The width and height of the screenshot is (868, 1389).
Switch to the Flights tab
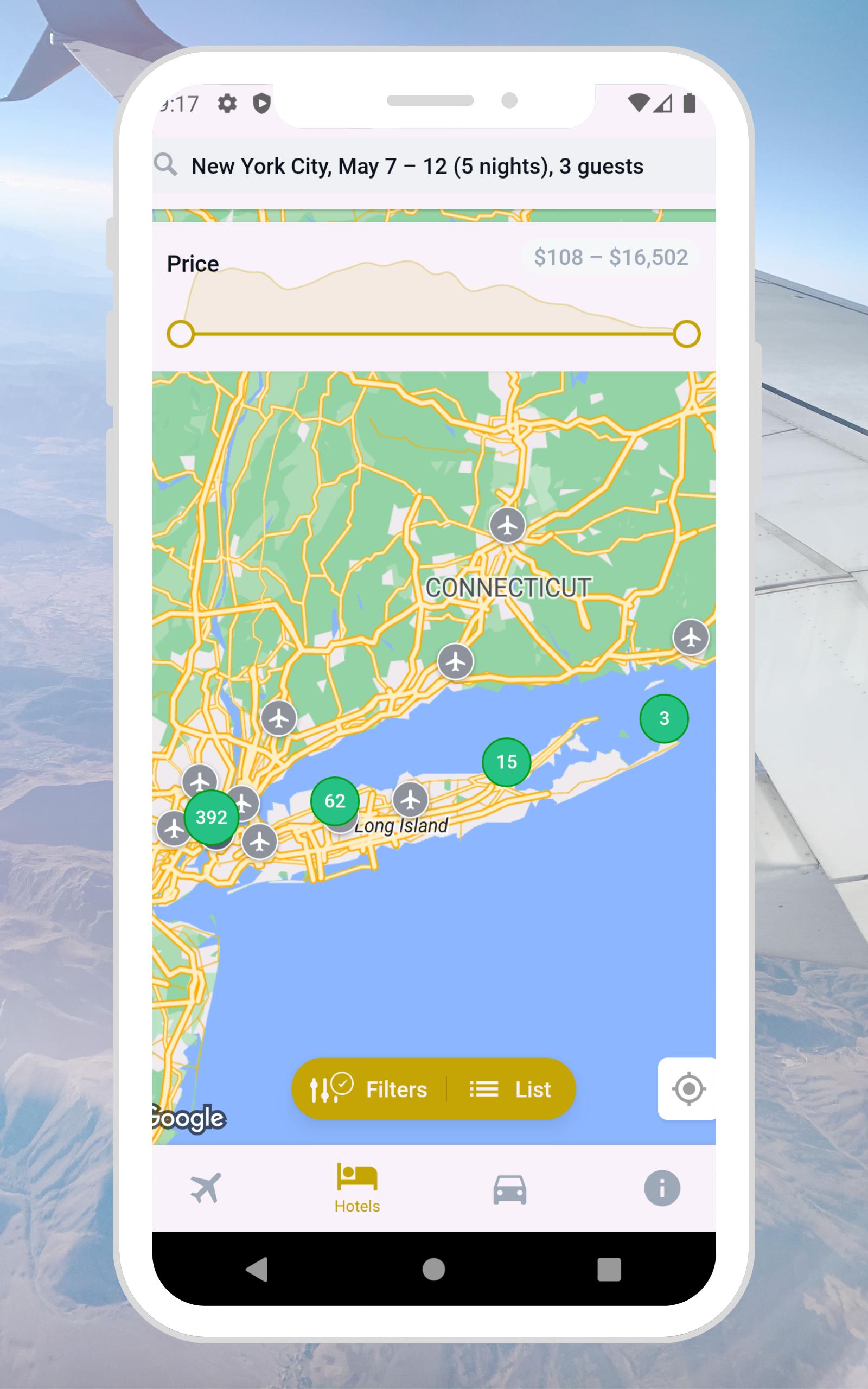[206, 1188]
